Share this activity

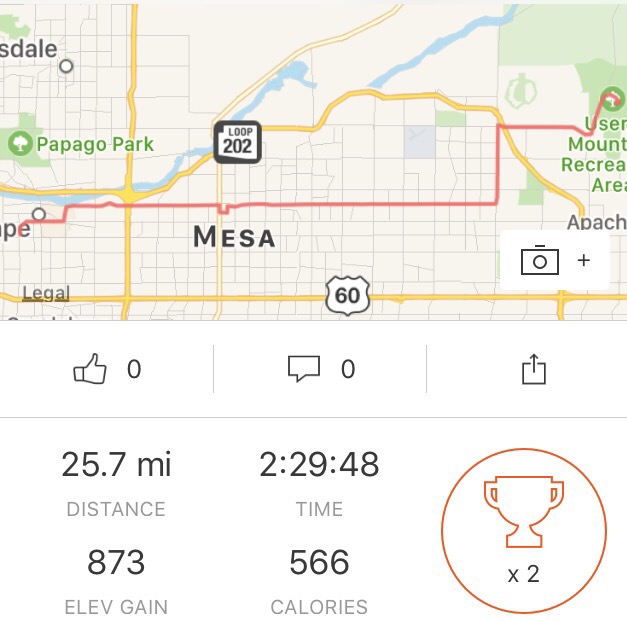coord(534,369)
